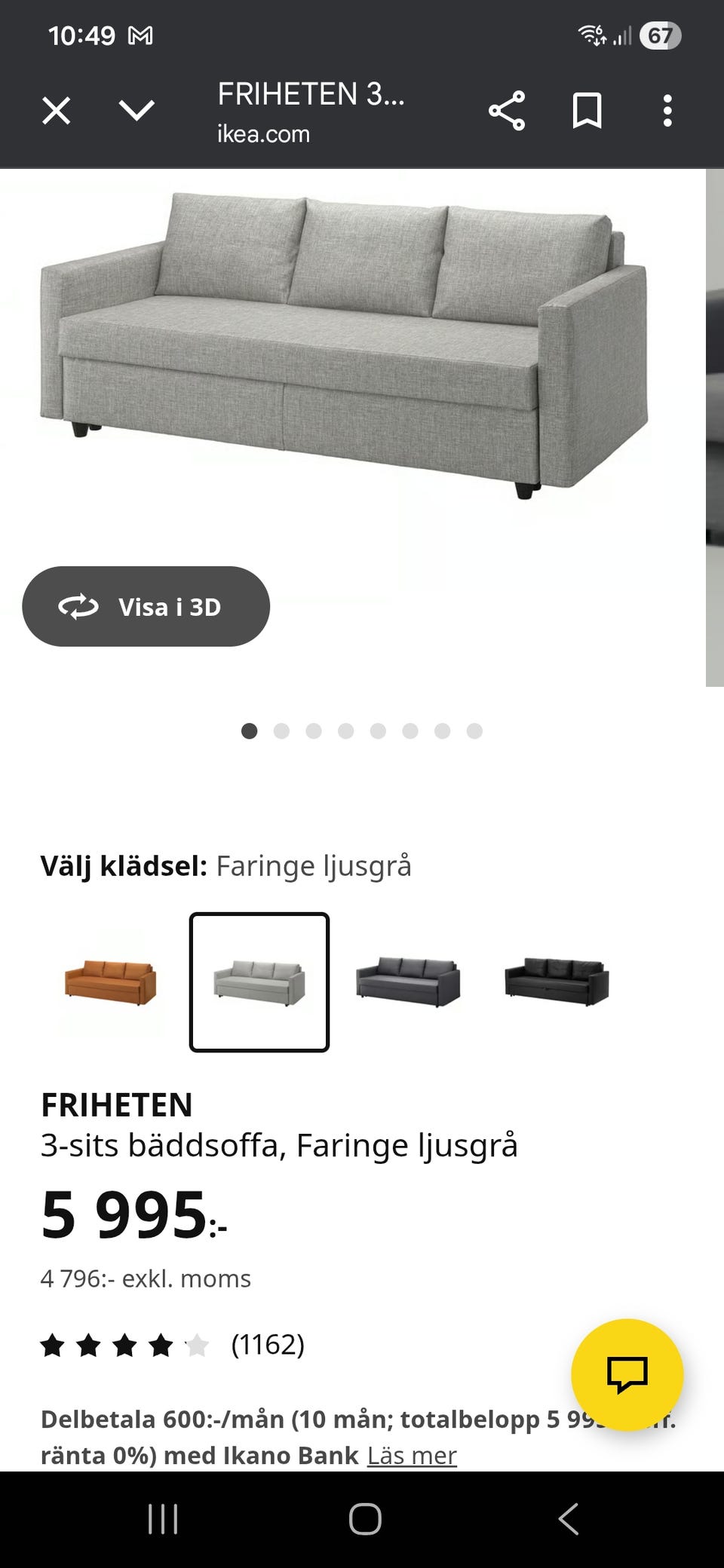Close the product view with the X
Viewport: 724px width, 1568px height.
pos(54,110)
